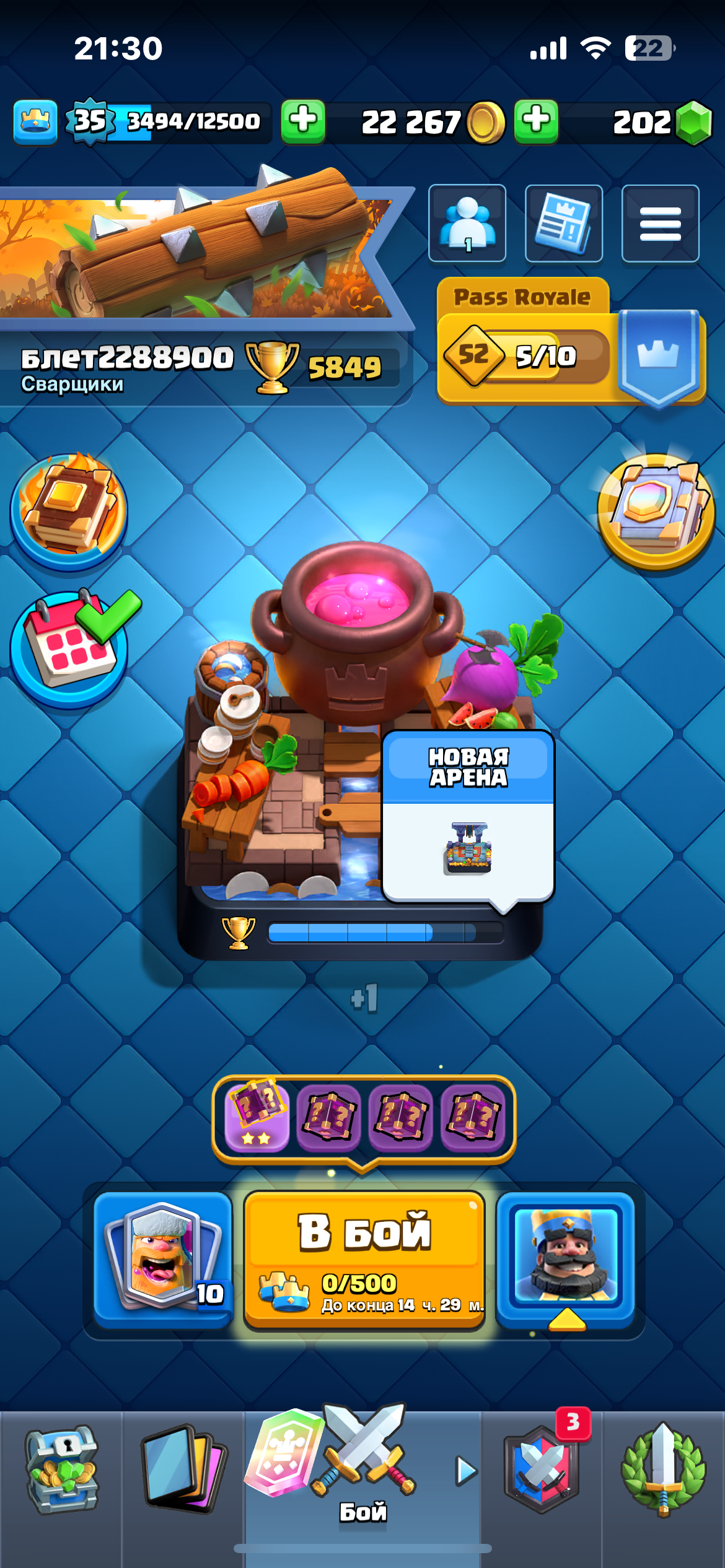
Task: Switch to the clan tab with badge 3
Action: (542, 1470)
